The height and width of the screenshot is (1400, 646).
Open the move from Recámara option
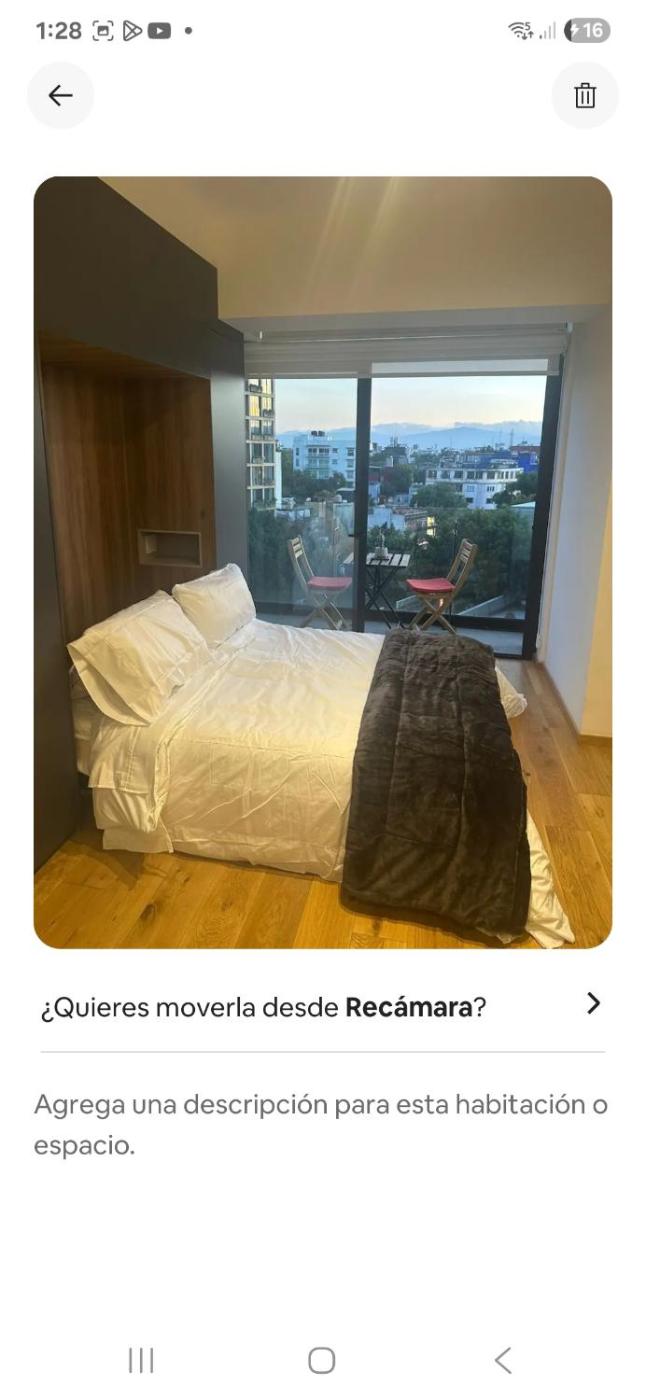[x=322, y=1006]
